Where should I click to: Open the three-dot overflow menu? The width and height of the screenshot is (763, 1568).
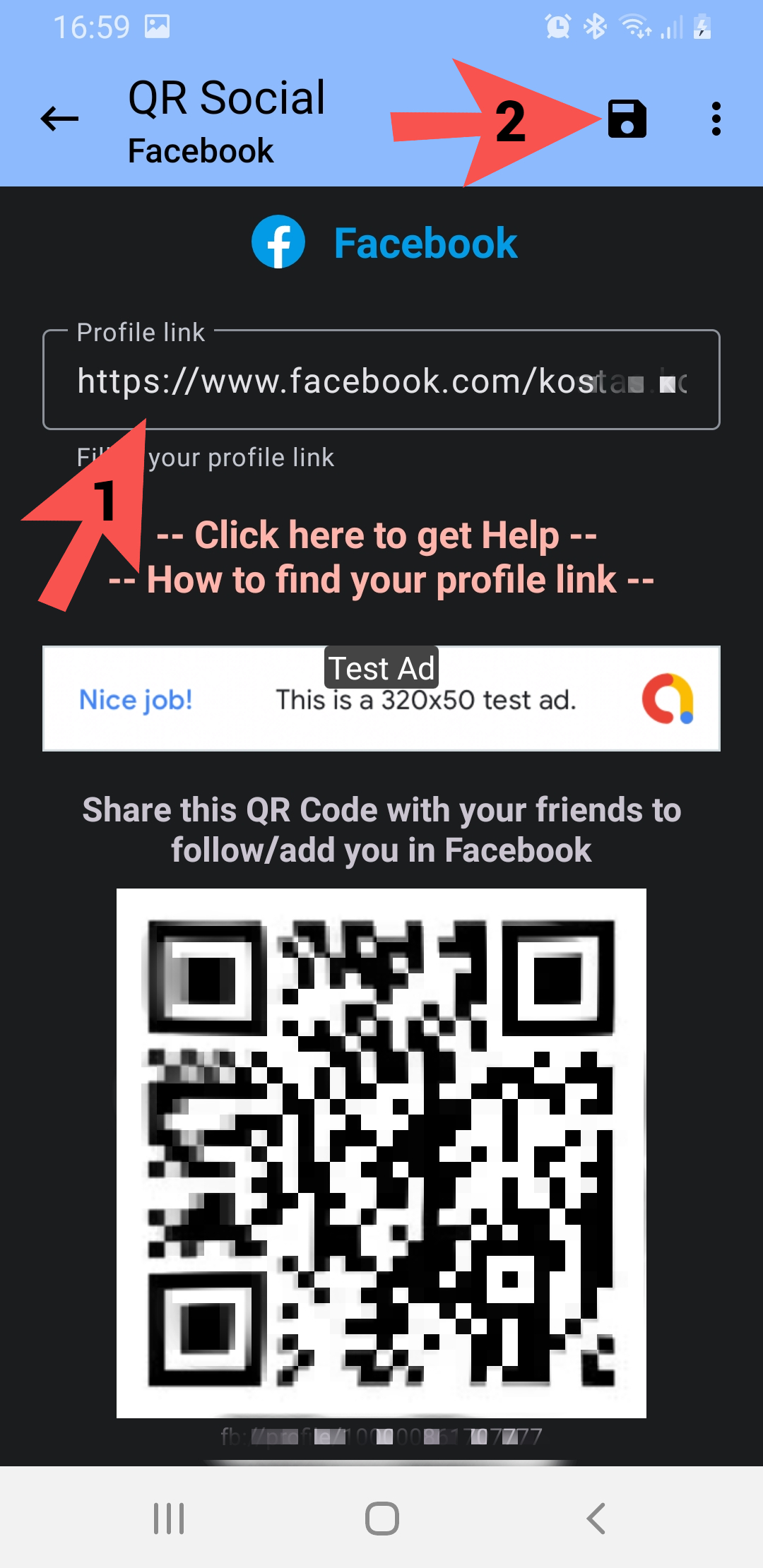pyautogui.click(x=716, y=119)
